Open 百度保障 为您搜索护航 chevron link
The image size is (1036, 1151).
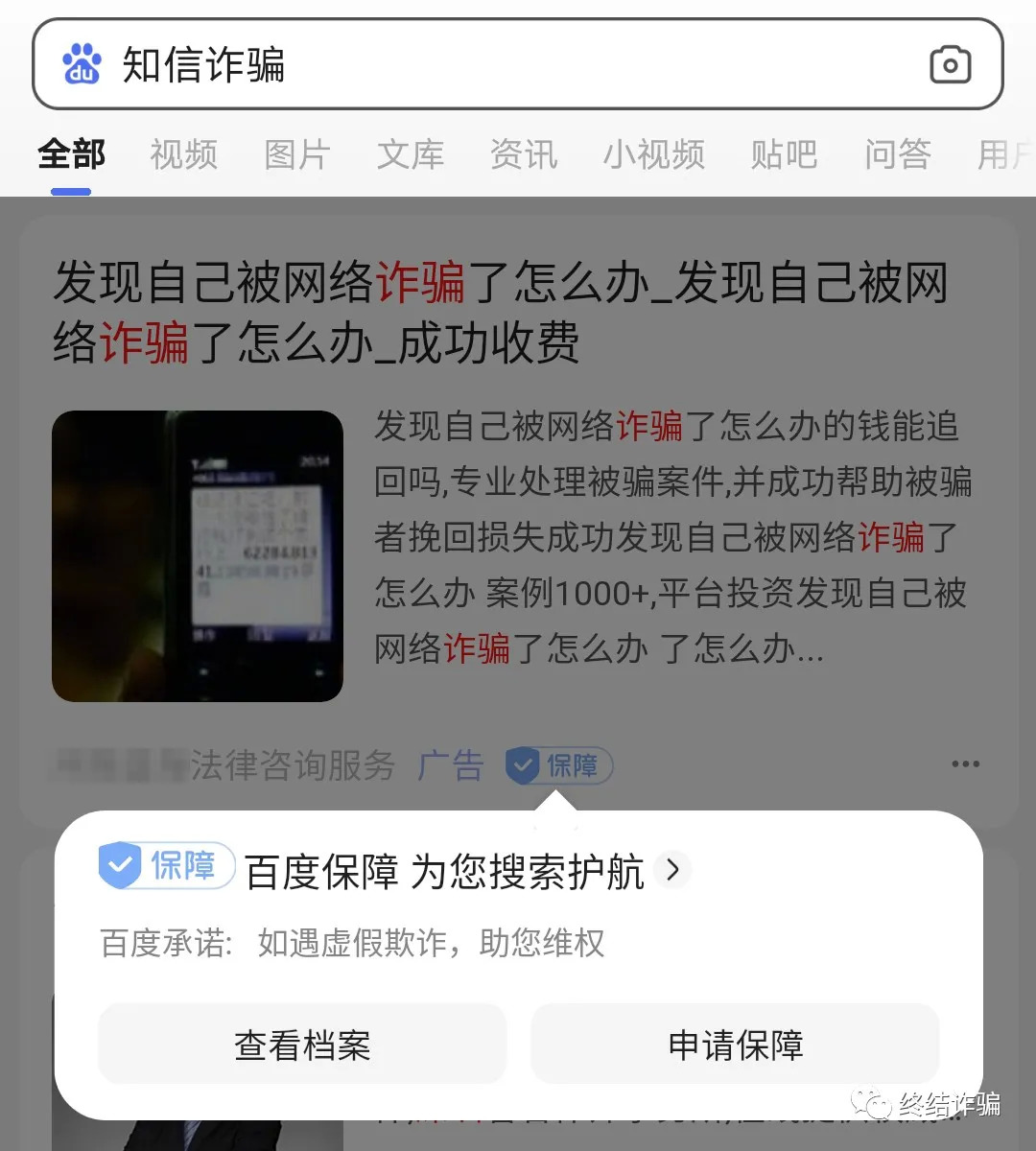(672, 870)
